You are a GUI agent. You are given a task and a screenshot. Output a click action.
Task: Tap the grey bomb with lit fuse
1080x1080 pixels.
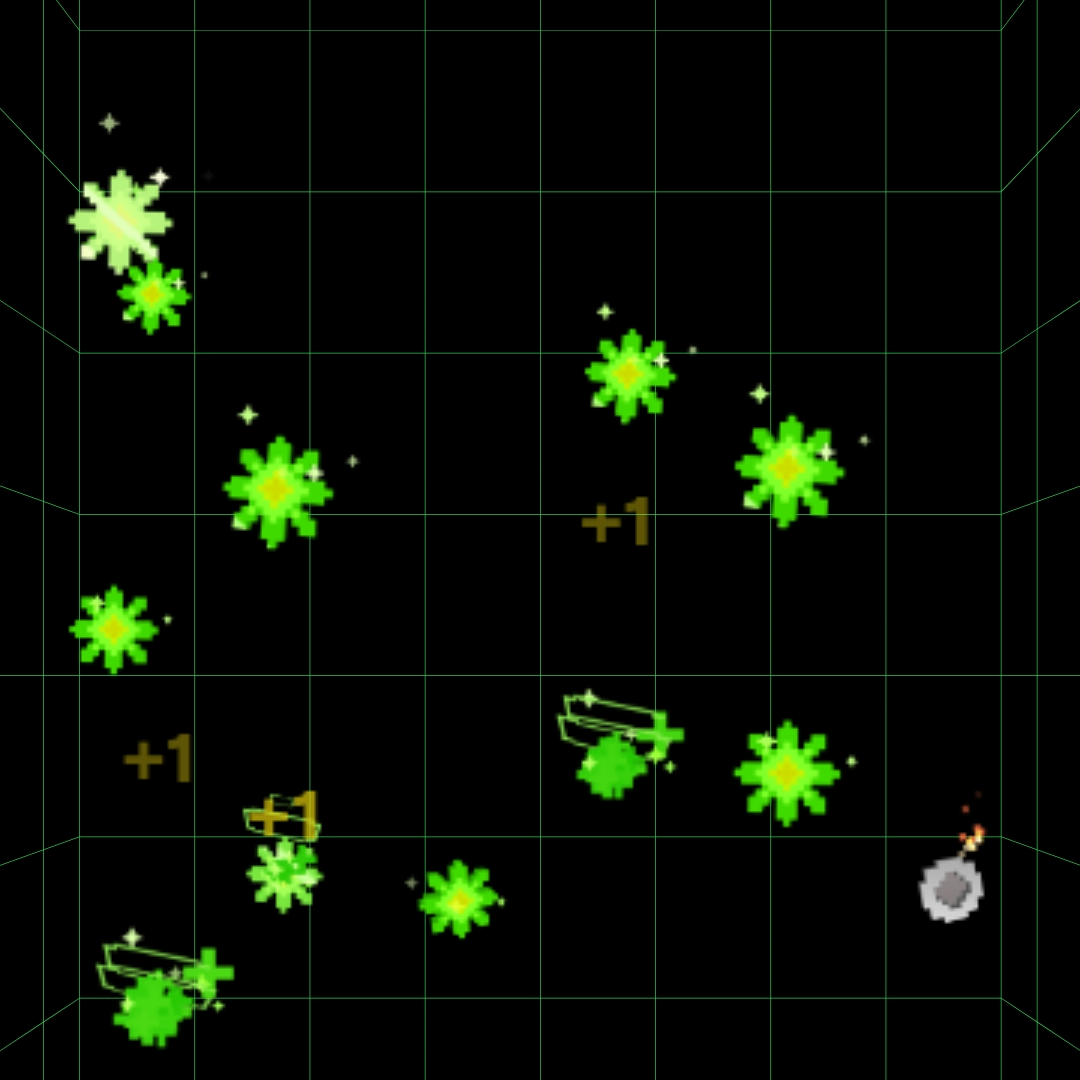(x=950, y=888)
